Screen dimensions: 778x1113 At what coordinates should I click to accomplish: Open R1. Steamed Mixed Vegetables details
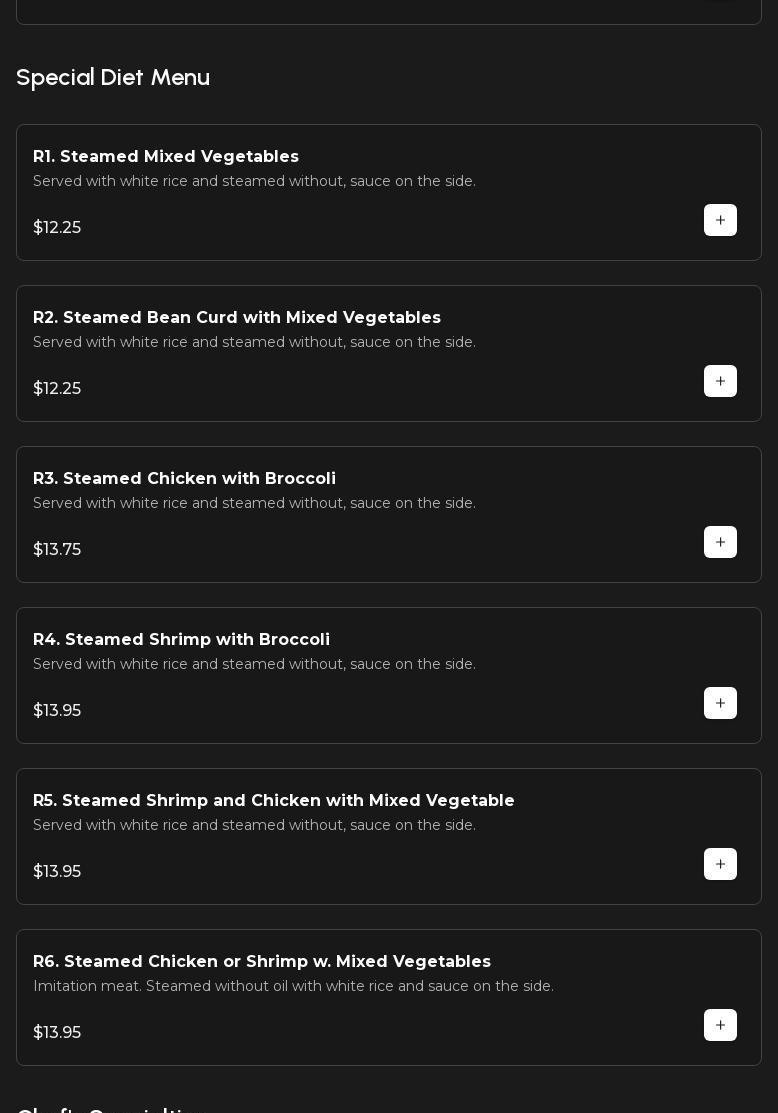pyautogui.click(x=166, y=157)
